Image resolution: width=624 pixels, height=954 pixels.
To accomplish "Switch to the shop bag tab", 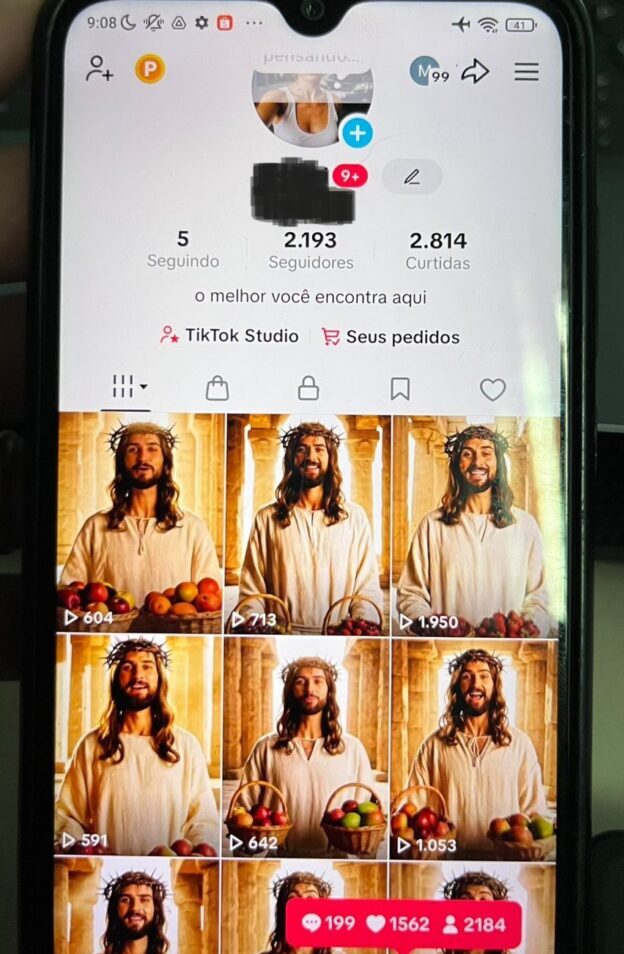I will tap(217, 388).
